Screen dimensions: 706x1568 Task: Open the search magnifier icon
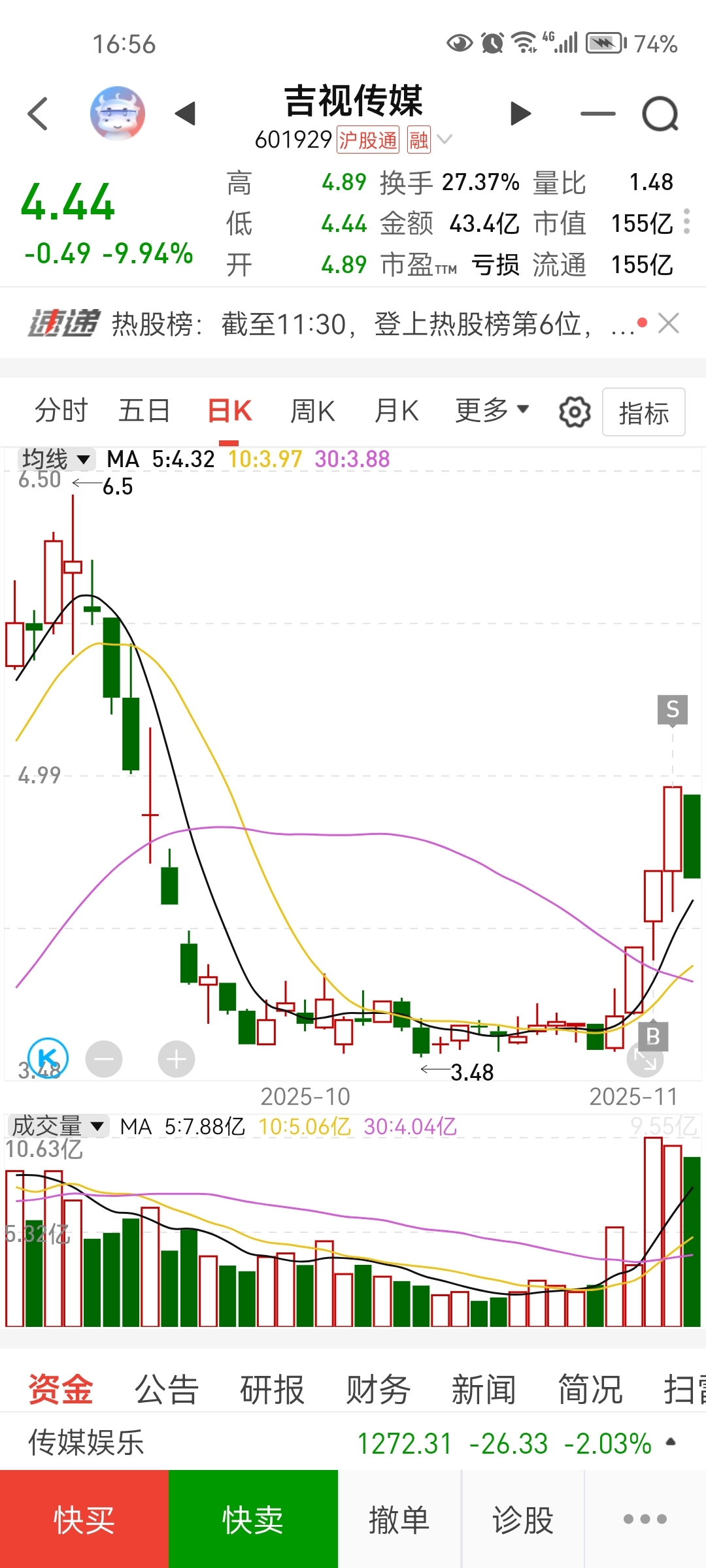coord(660,114)
